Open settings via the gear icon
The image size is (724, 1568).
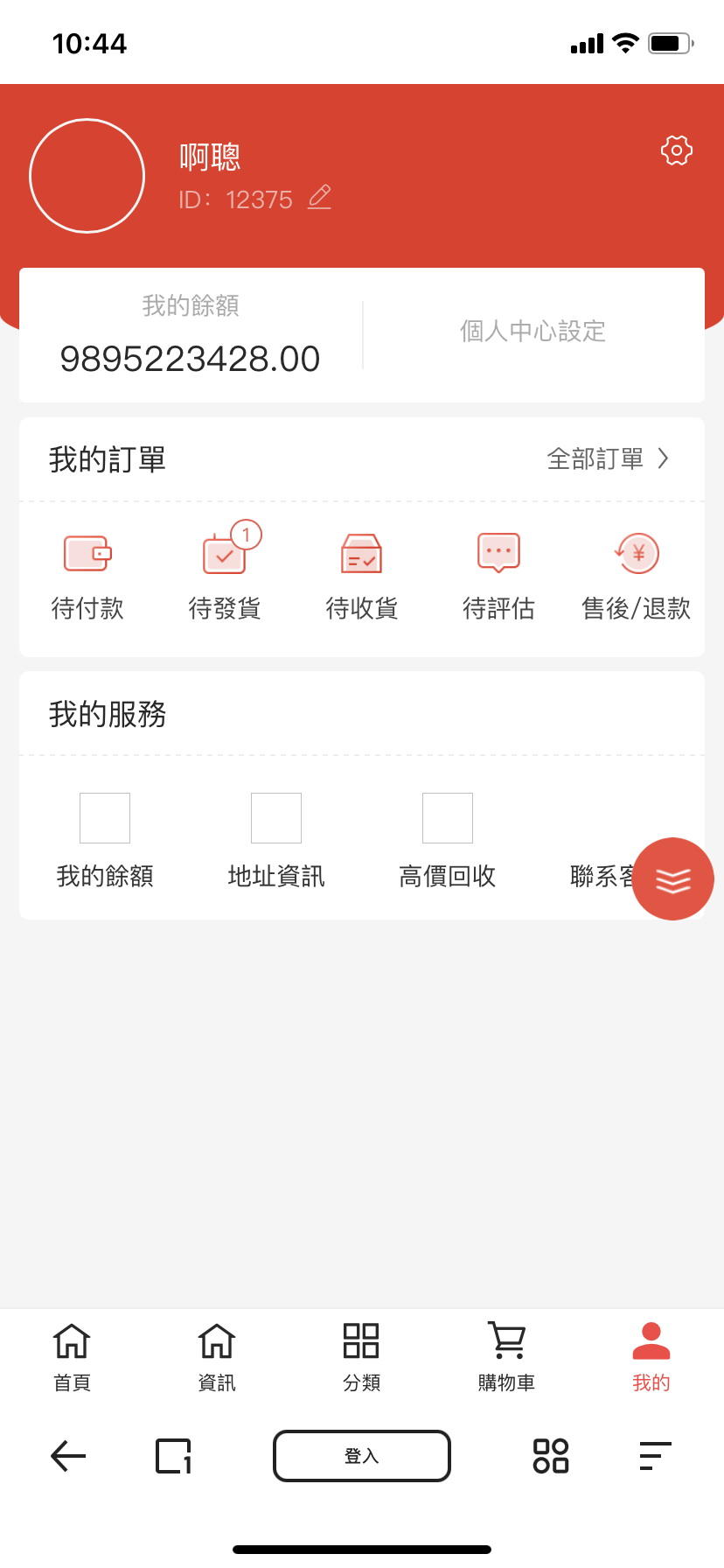(x=676, y=150)
